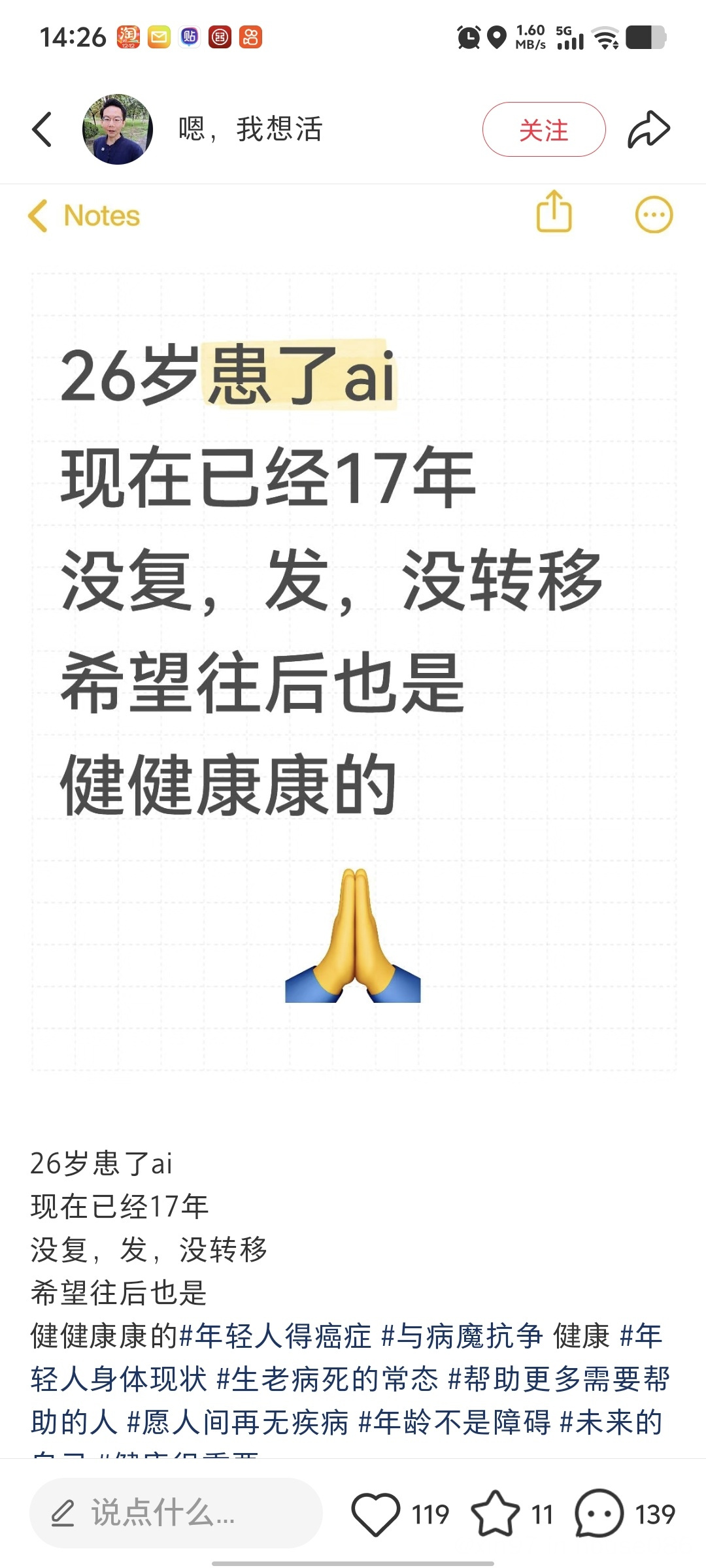Open the author's profile avatar

coord(118,129)
